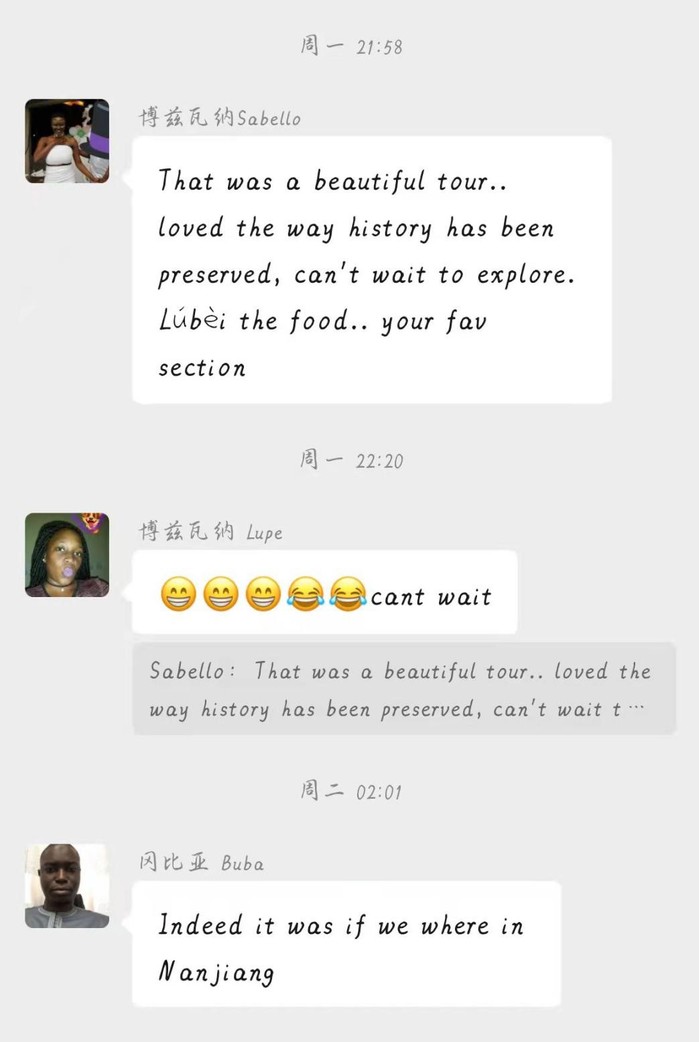Open Lupe's profile avatar
The height and width of the screenshot is (1042, 699).
[67, 555]
